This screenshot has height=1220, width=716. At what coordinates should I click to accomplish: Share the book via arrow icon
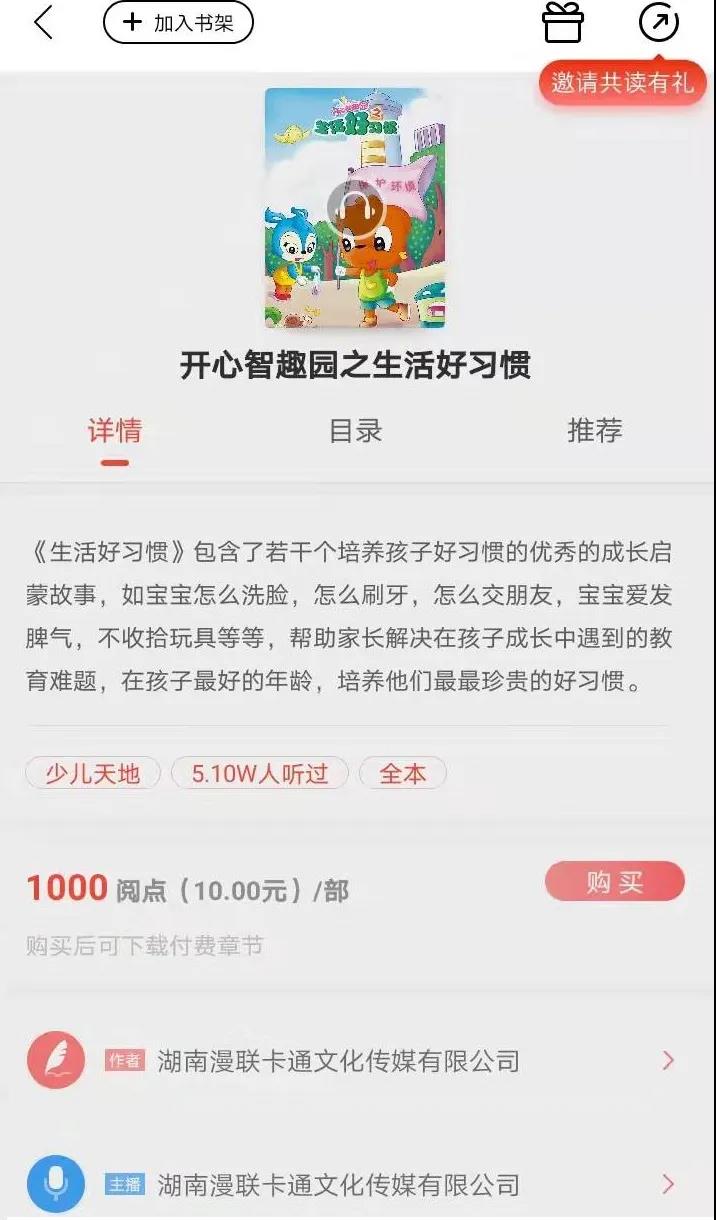point(659,22)
